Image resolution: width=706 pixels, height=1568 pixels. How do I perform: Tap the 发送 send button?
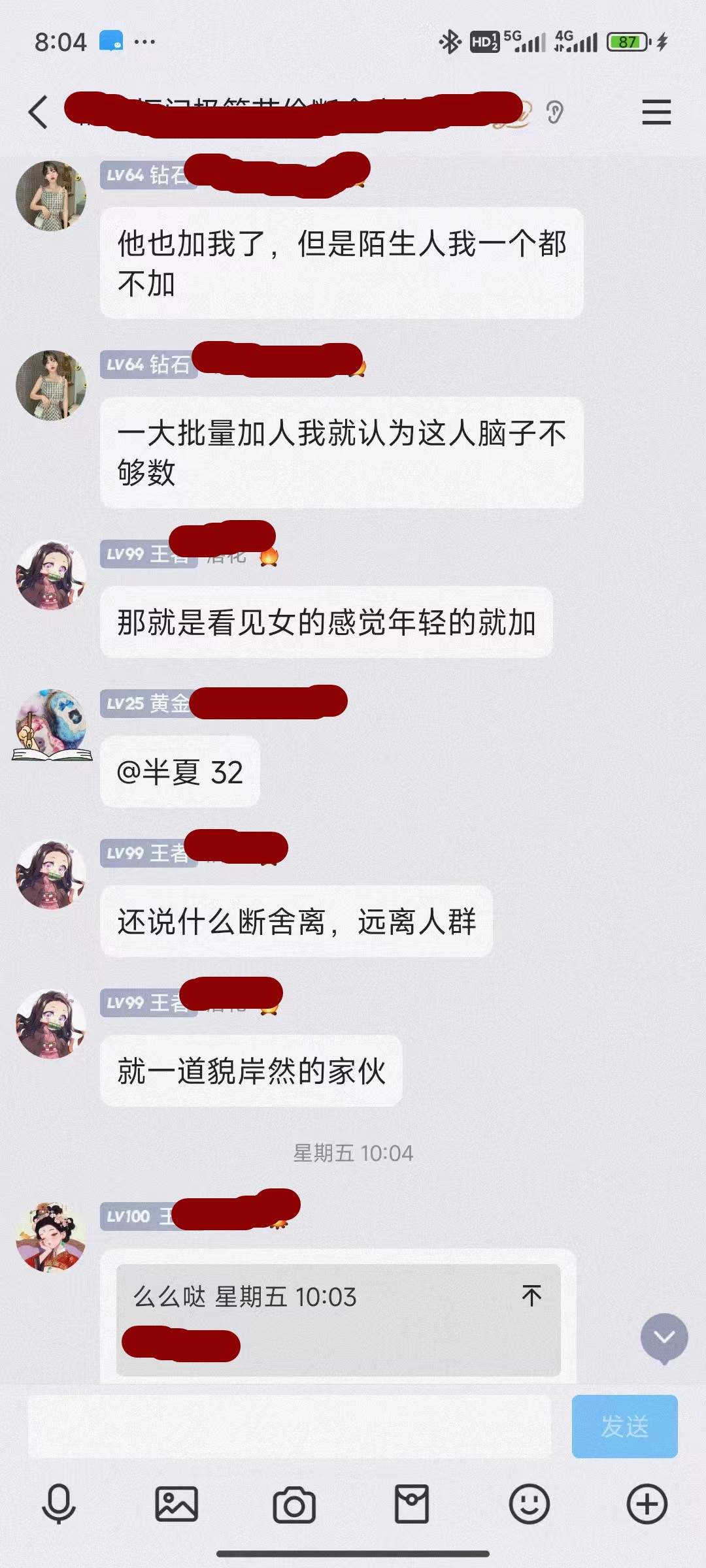(x=624, y=1426)
